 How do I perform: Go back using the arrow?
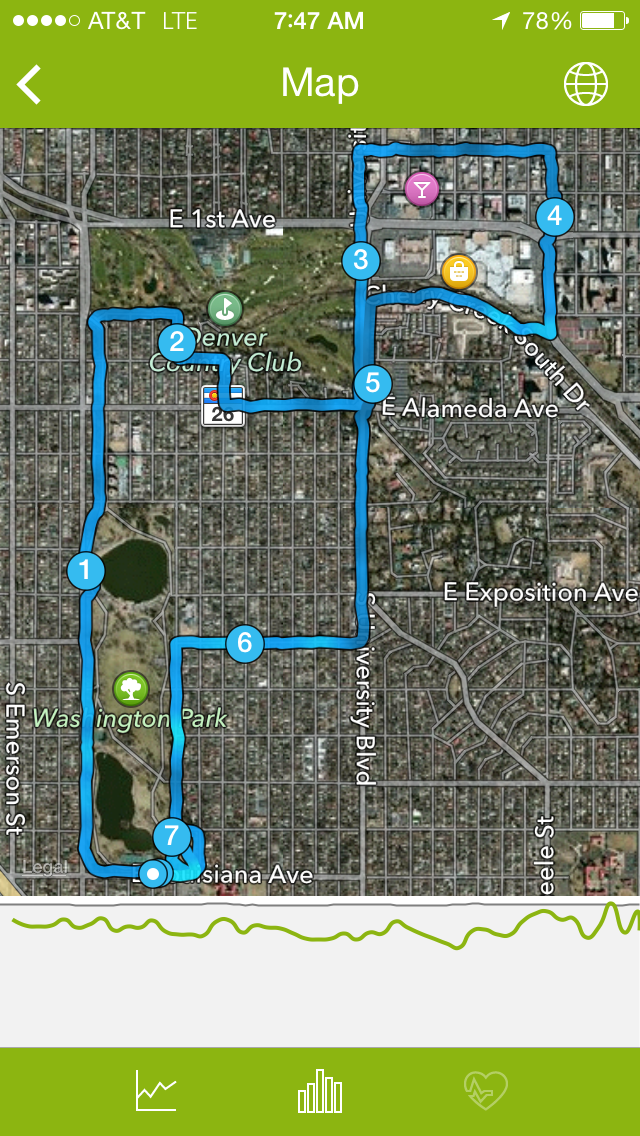(x=30, y=85)
